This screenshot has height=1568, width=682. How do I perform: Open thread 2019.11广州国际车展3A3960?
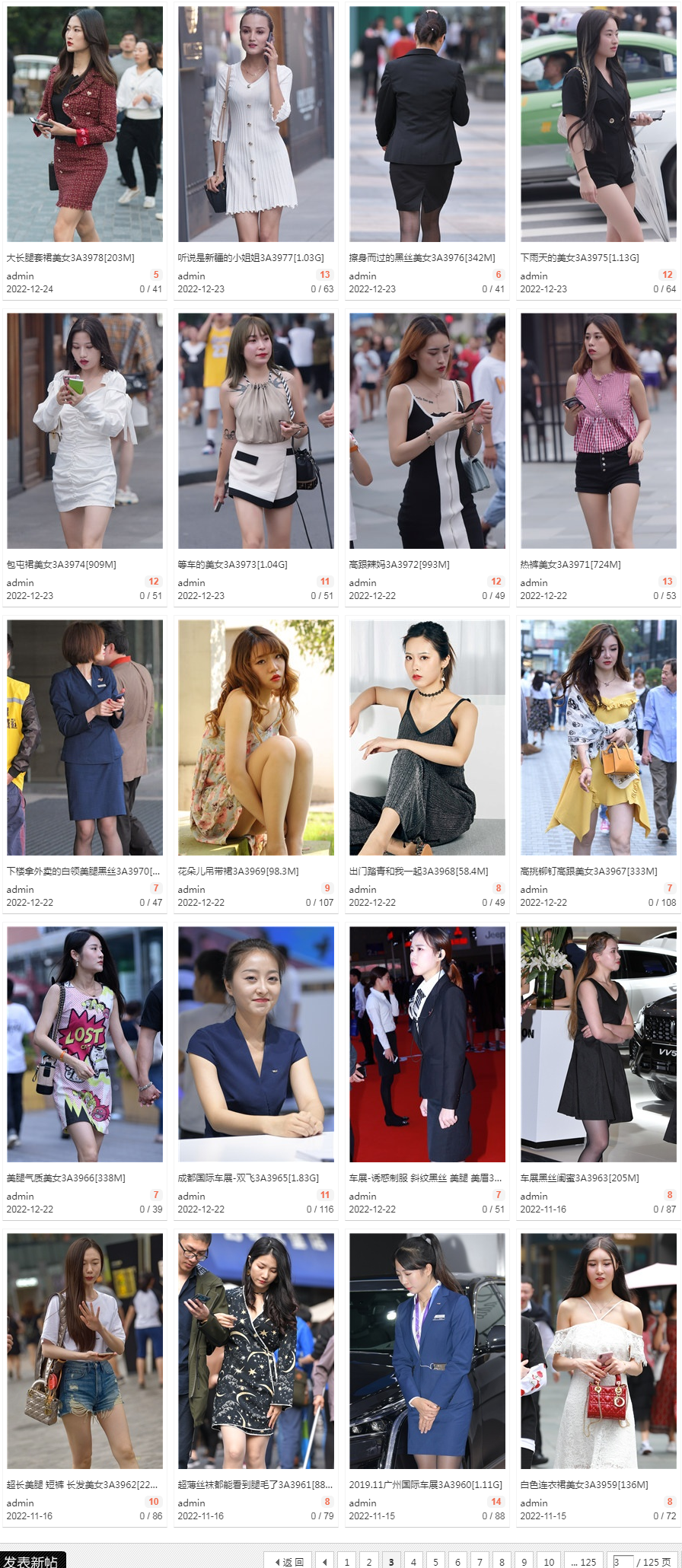(x=425, y=1485)
